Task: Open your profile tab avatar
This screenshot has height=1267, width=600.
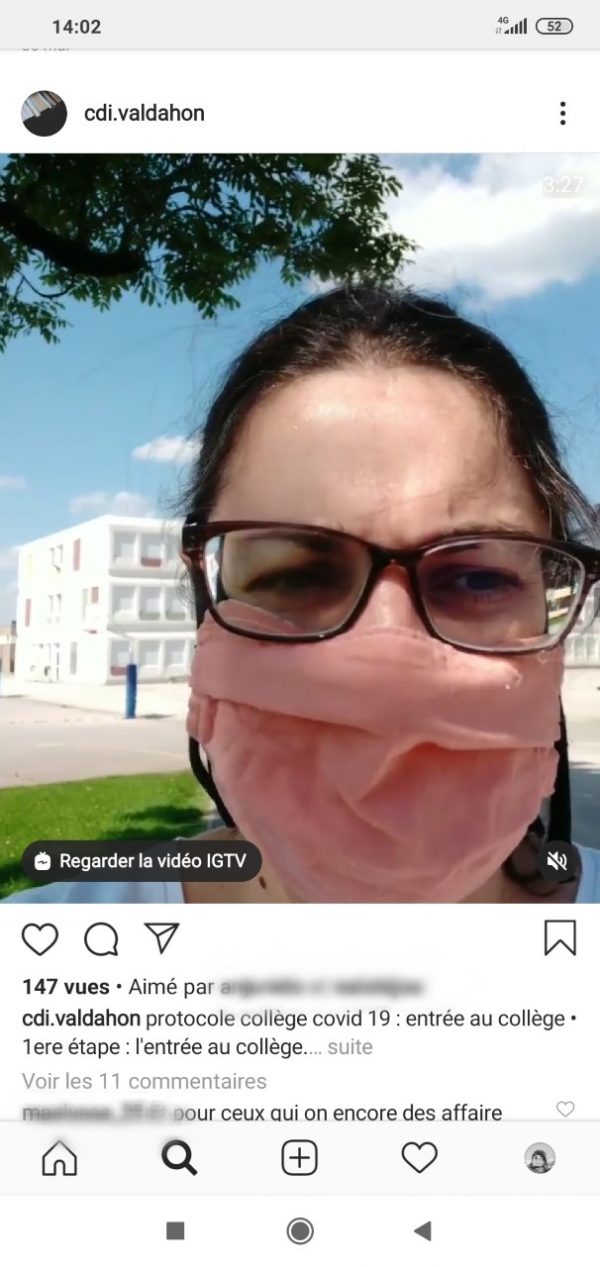Action: pyautogui.click(x=540, y=1158)
